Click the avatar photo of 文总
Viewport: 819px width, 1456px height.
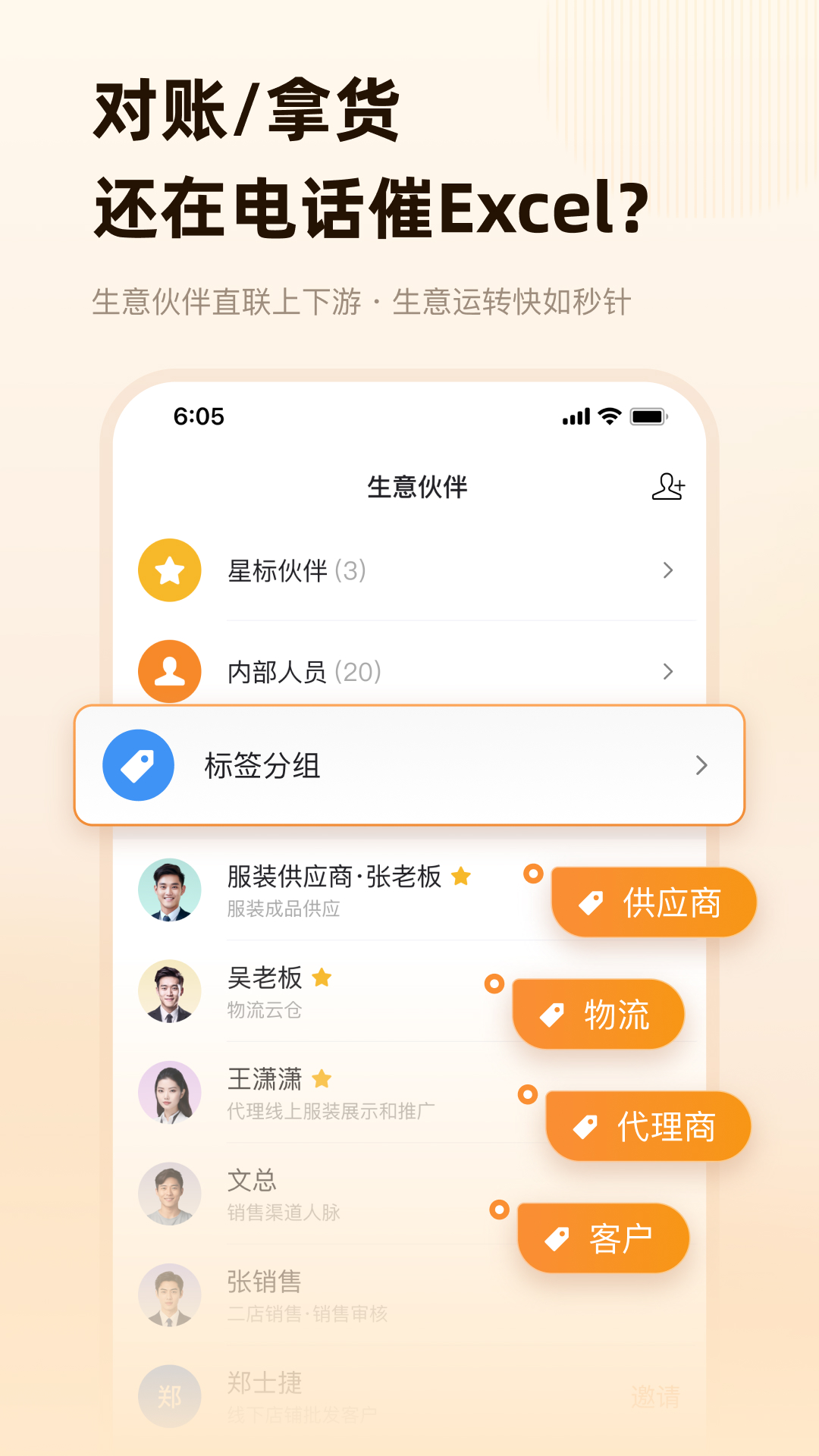[169, 1194]
